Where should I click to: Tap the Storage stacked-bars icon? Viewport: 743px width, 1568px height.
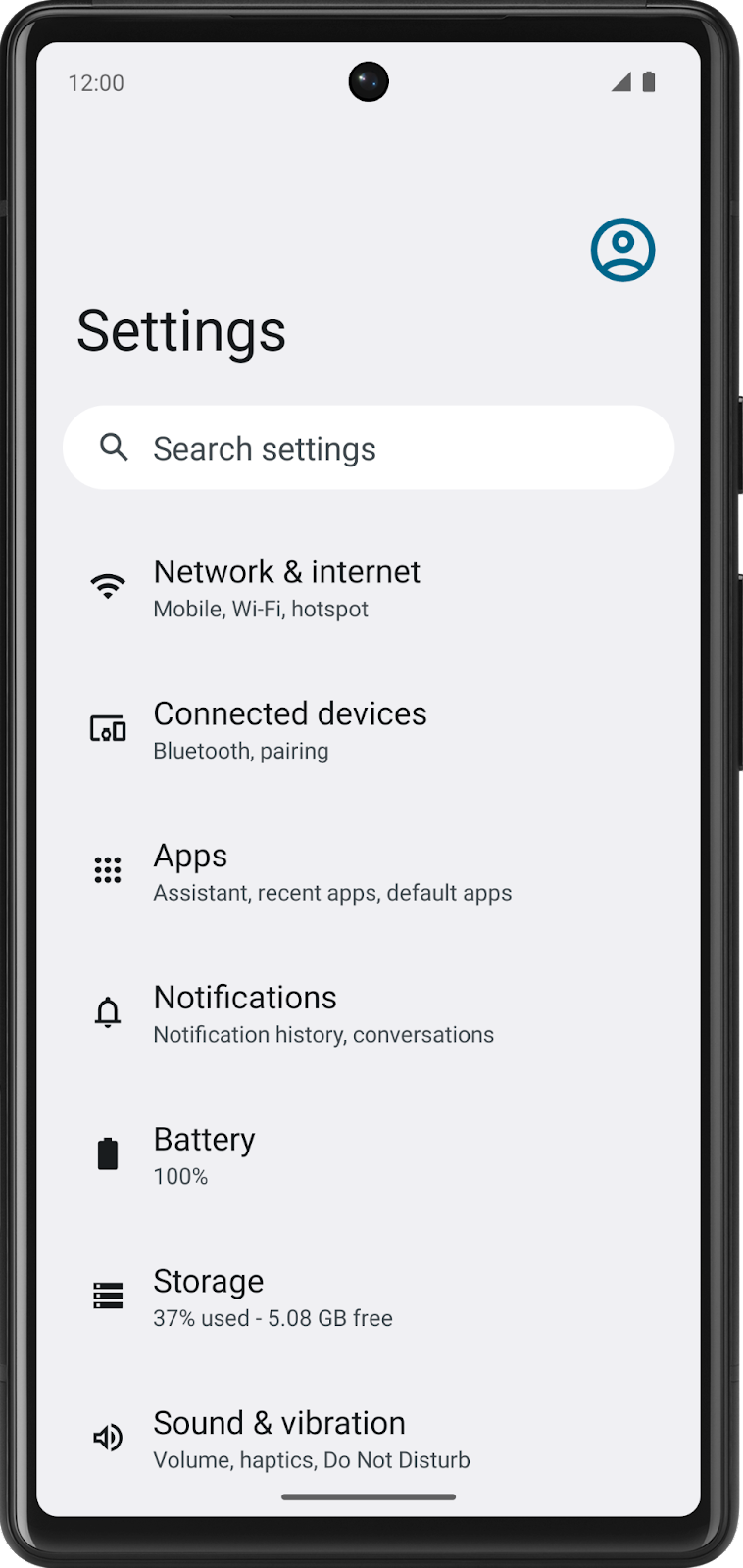point(108,1296)
